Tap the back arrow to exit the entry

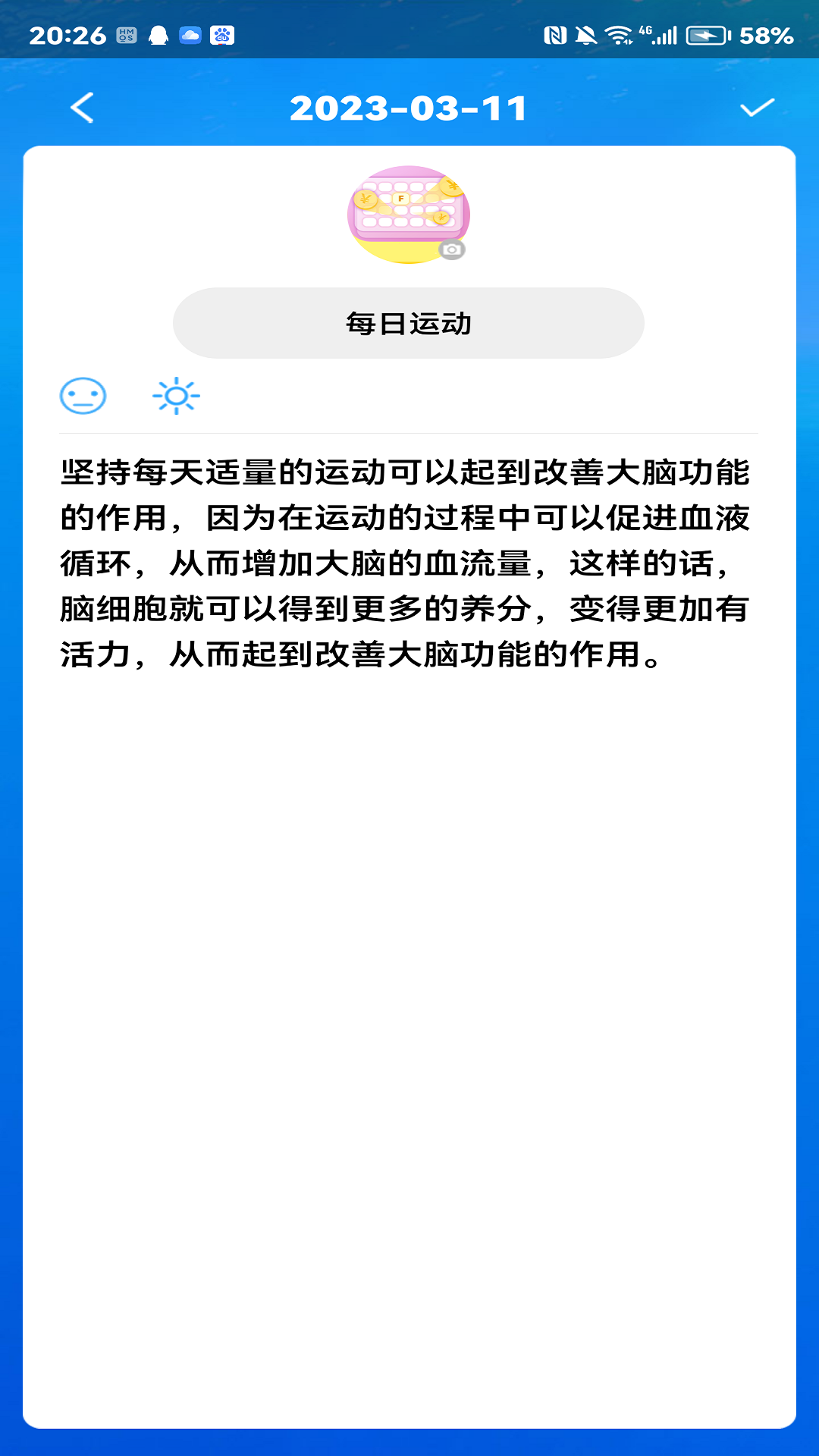pos(82,108)
